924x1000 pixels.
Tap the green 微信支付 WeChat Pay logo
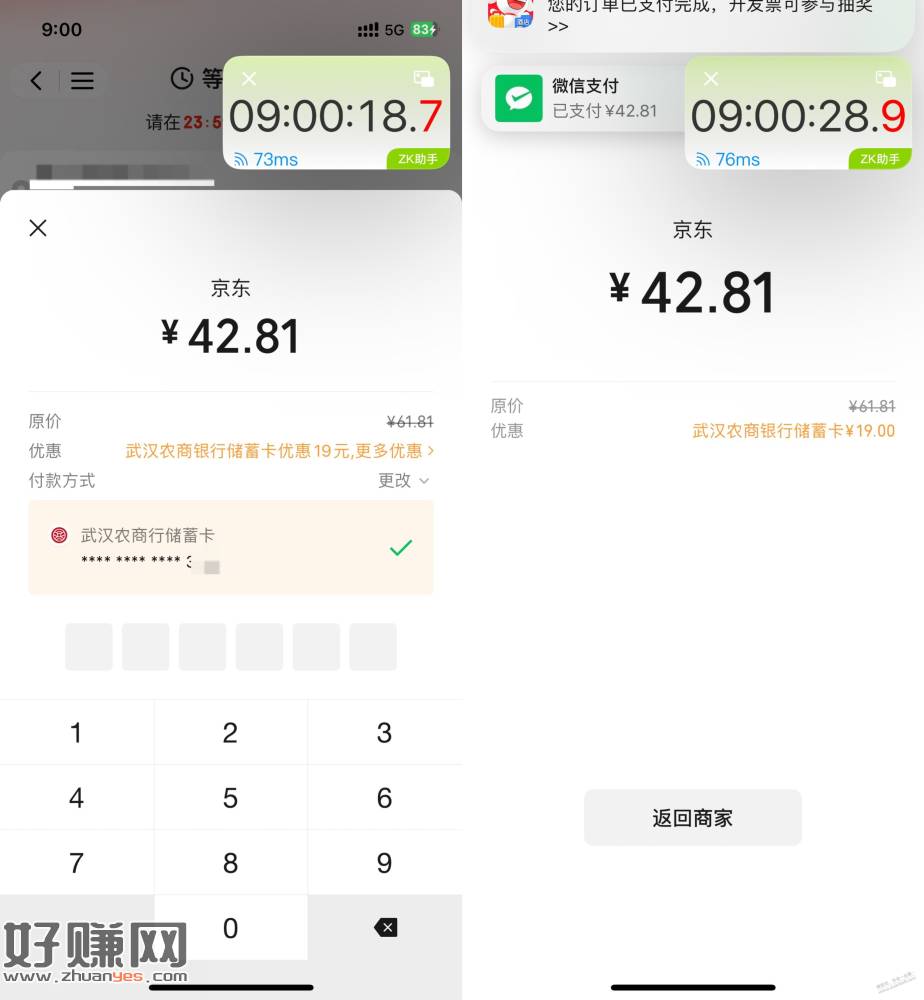519,98
